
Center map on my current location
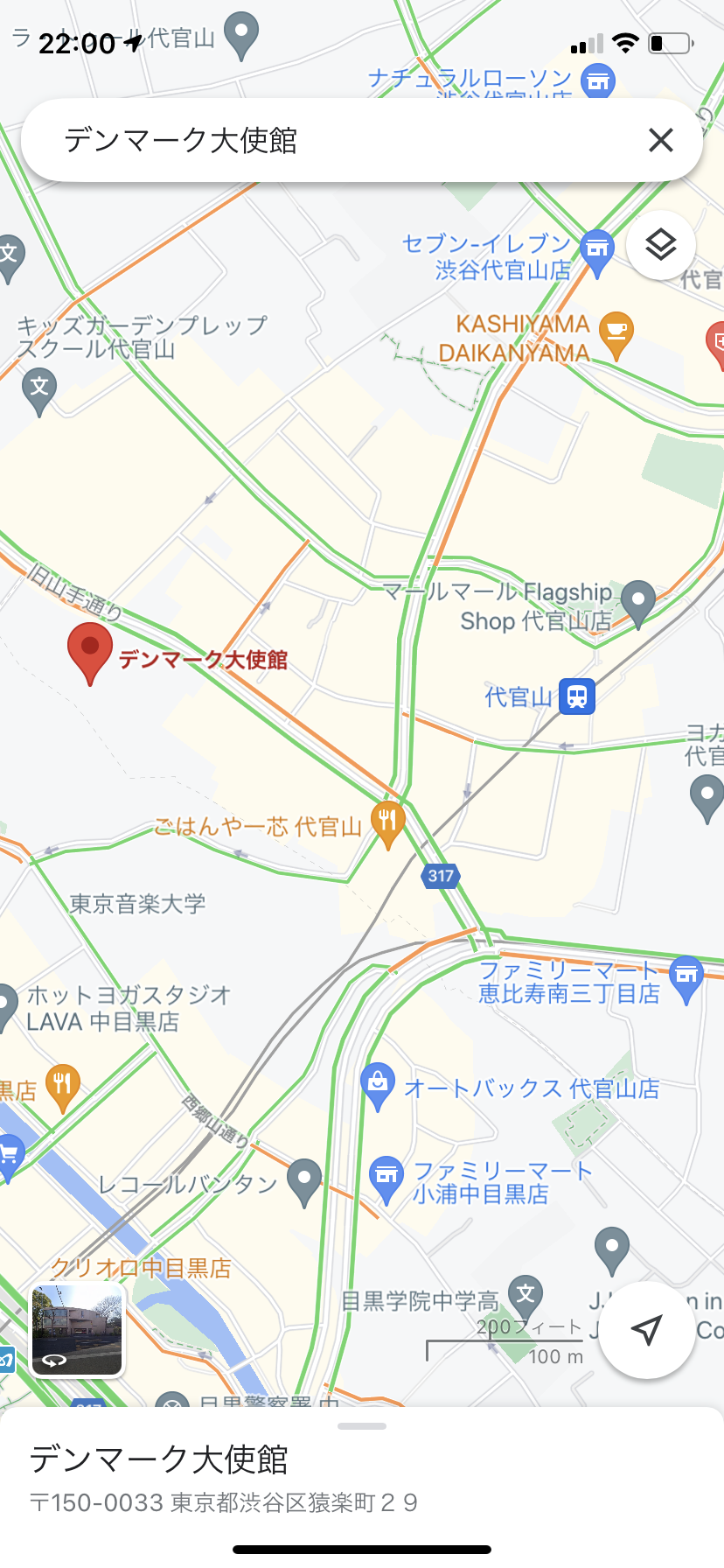click(647, 1330)
